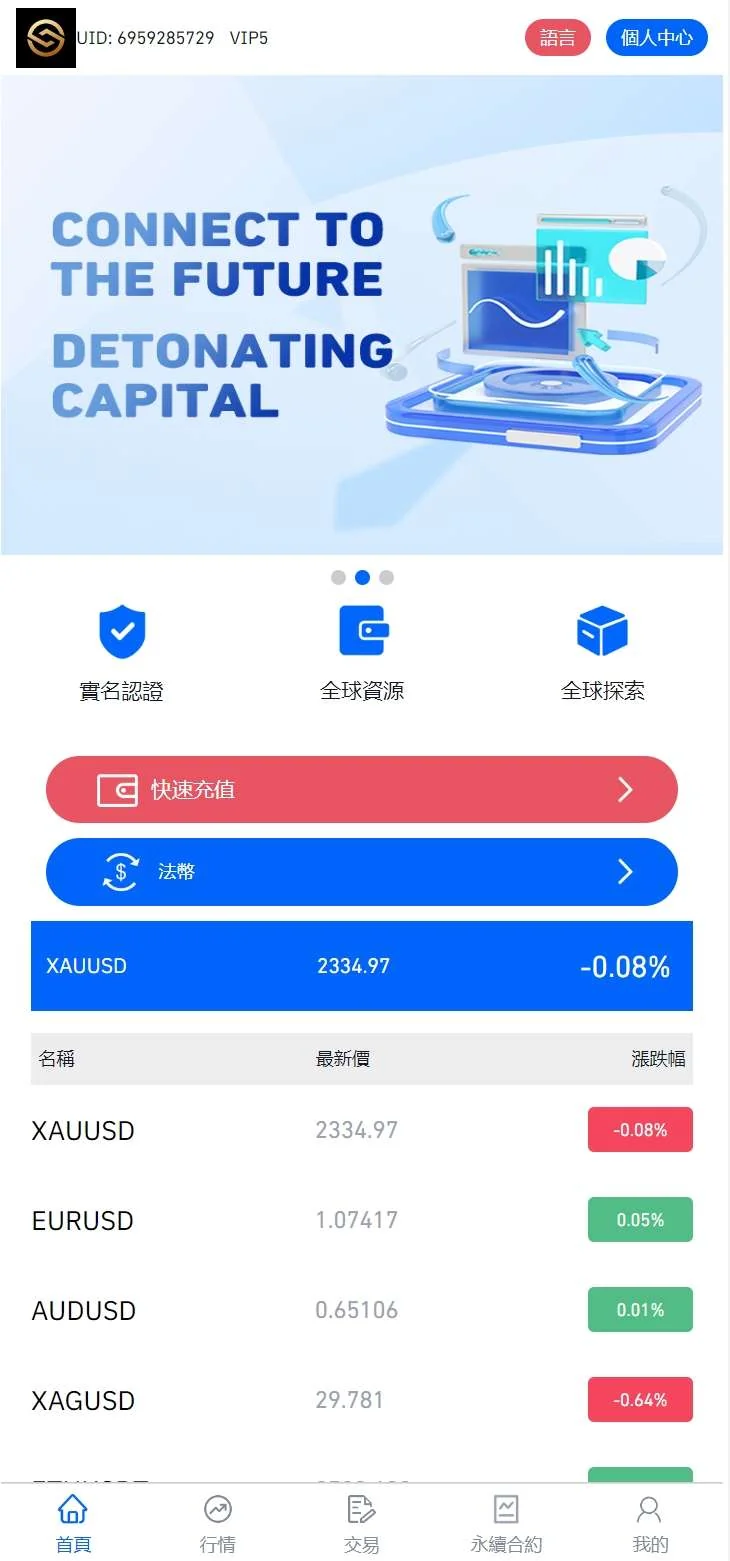This screenshot has height=1561, width=730.
Task: Open the 語言 language selector
Action: click(x=557, y=38)
